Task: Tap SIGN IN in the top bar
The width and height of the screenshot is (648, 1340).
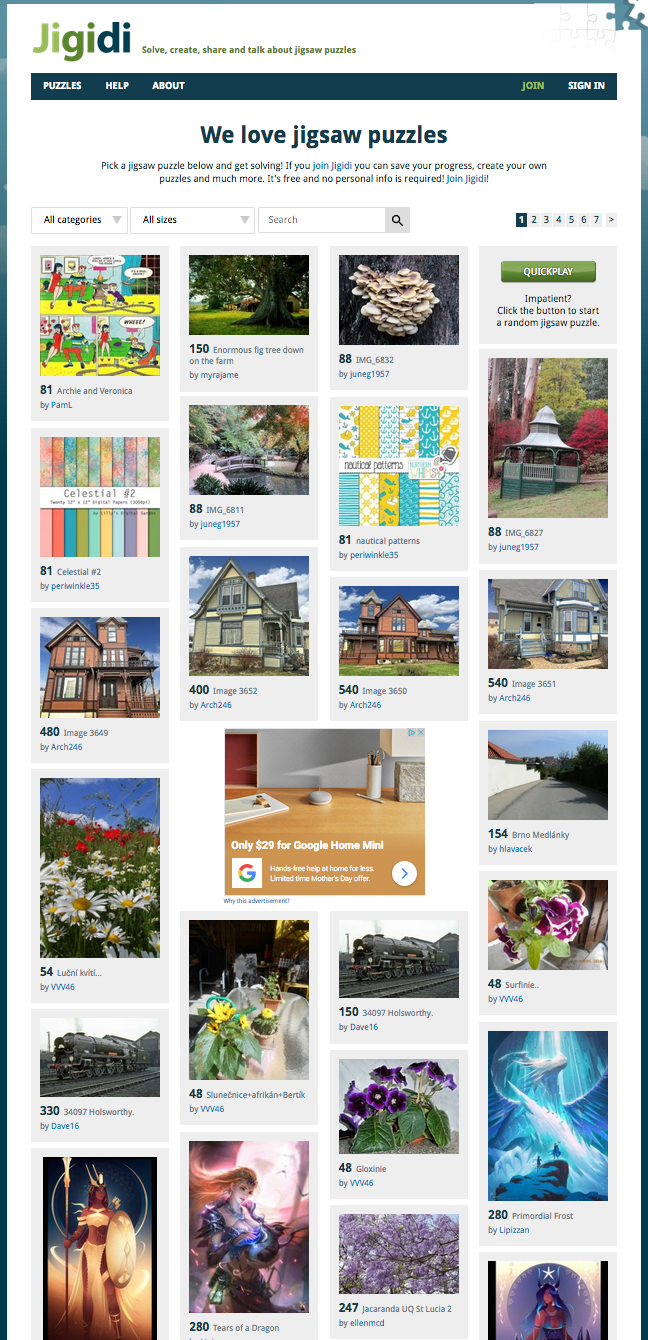Action: point(586,86)
